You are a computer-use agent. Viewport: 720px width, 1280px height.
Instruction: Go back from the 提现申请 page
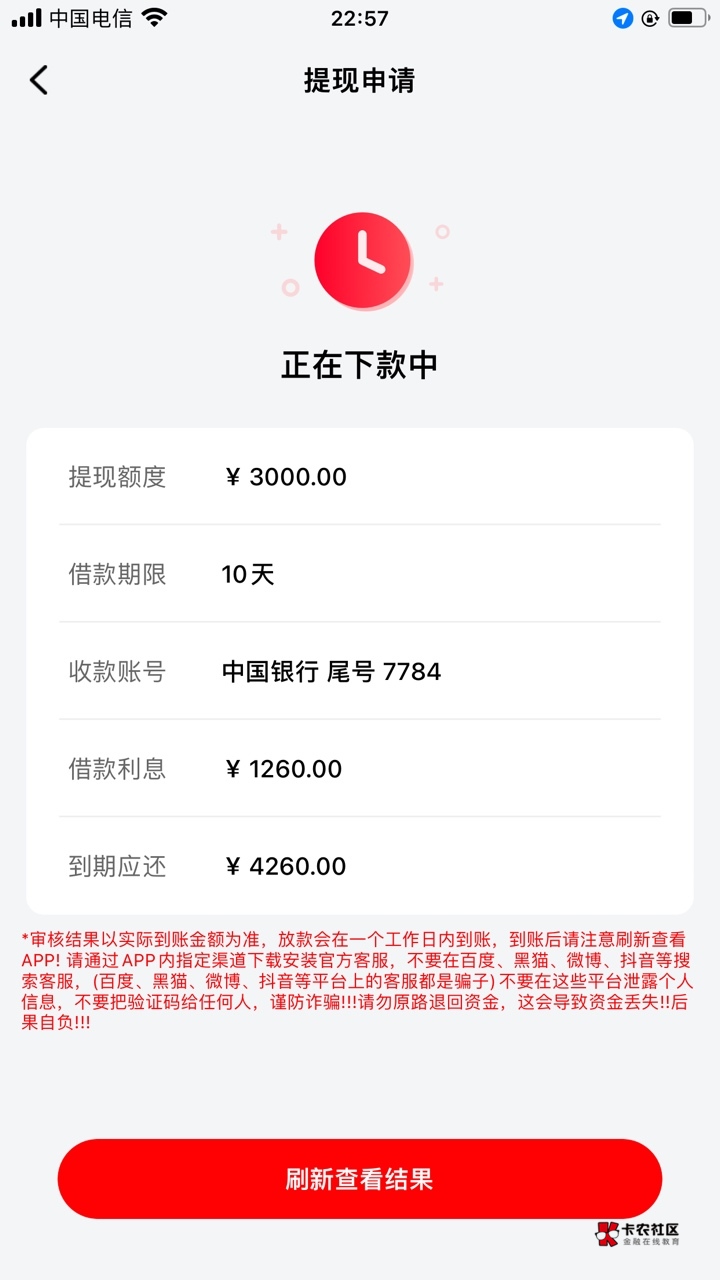[39, 80]
